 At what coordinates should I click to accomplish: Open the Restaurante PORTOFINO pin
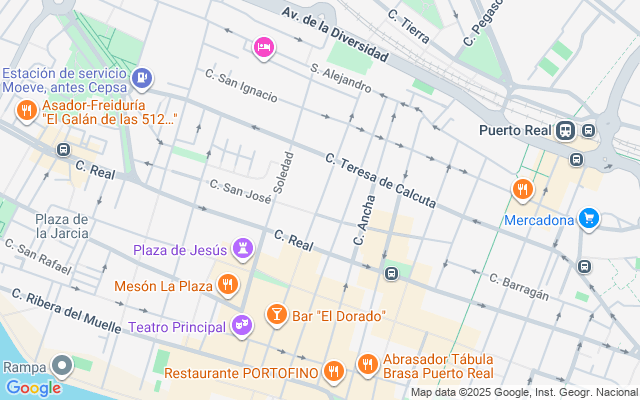coord(334,372)
